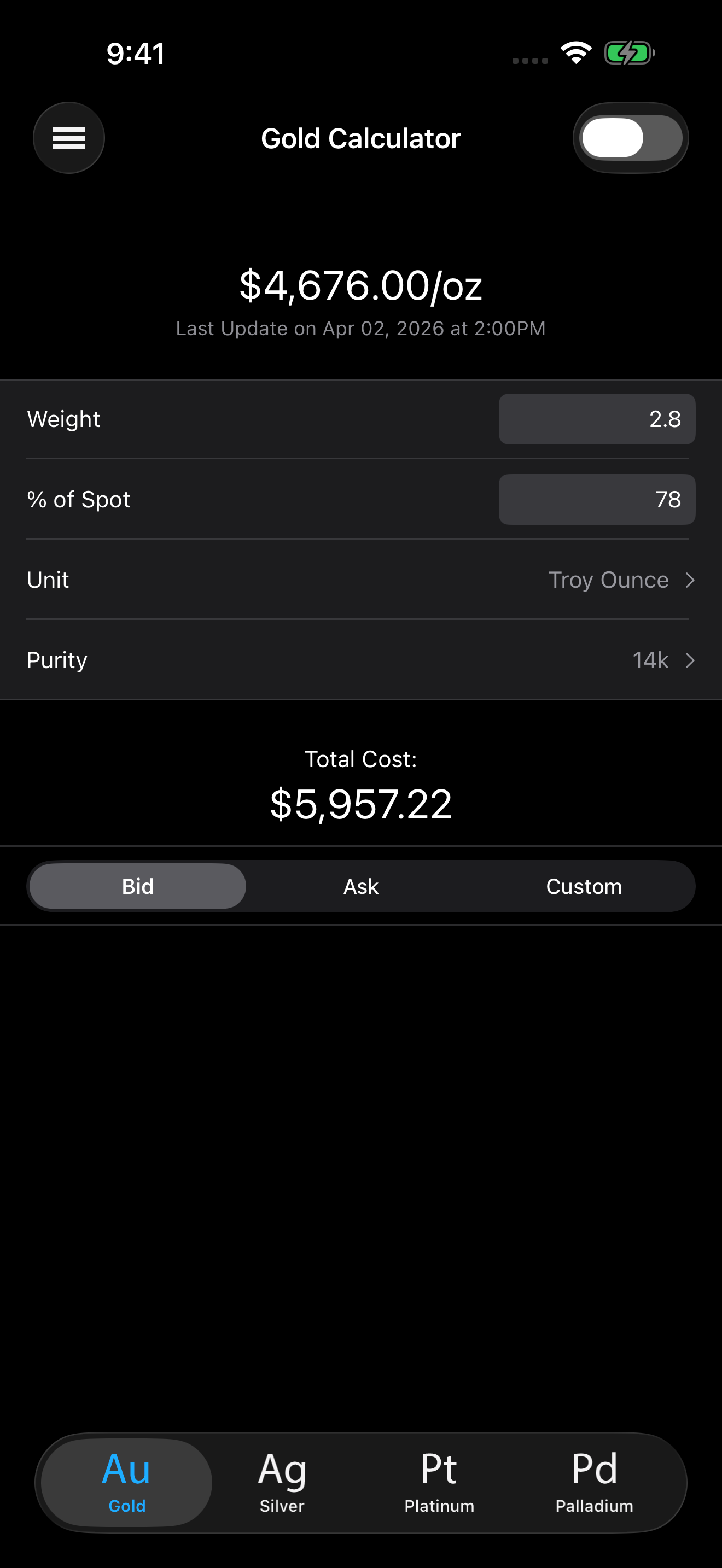Select the Bid pricing option

[137, 886]
